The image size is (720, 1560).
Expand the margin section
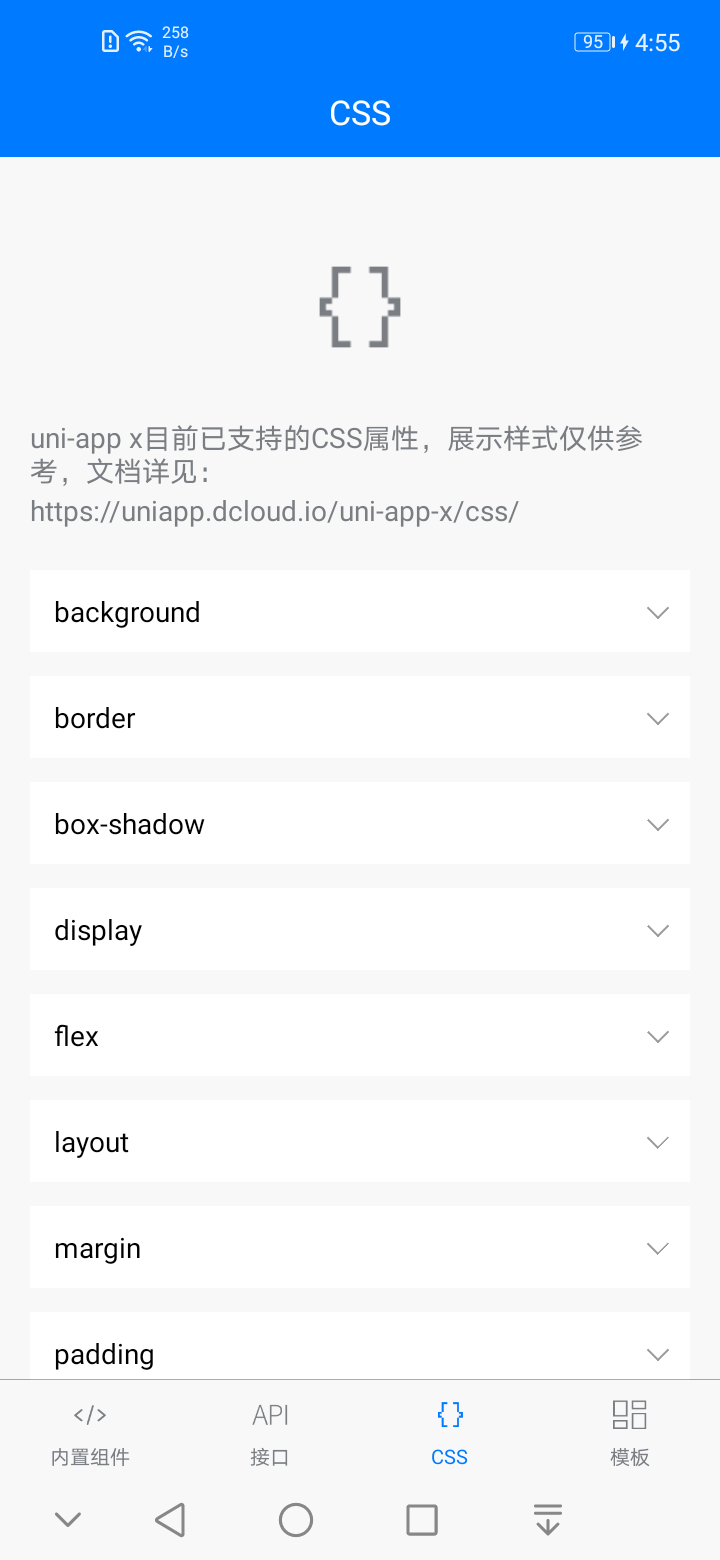point(360,1247)
